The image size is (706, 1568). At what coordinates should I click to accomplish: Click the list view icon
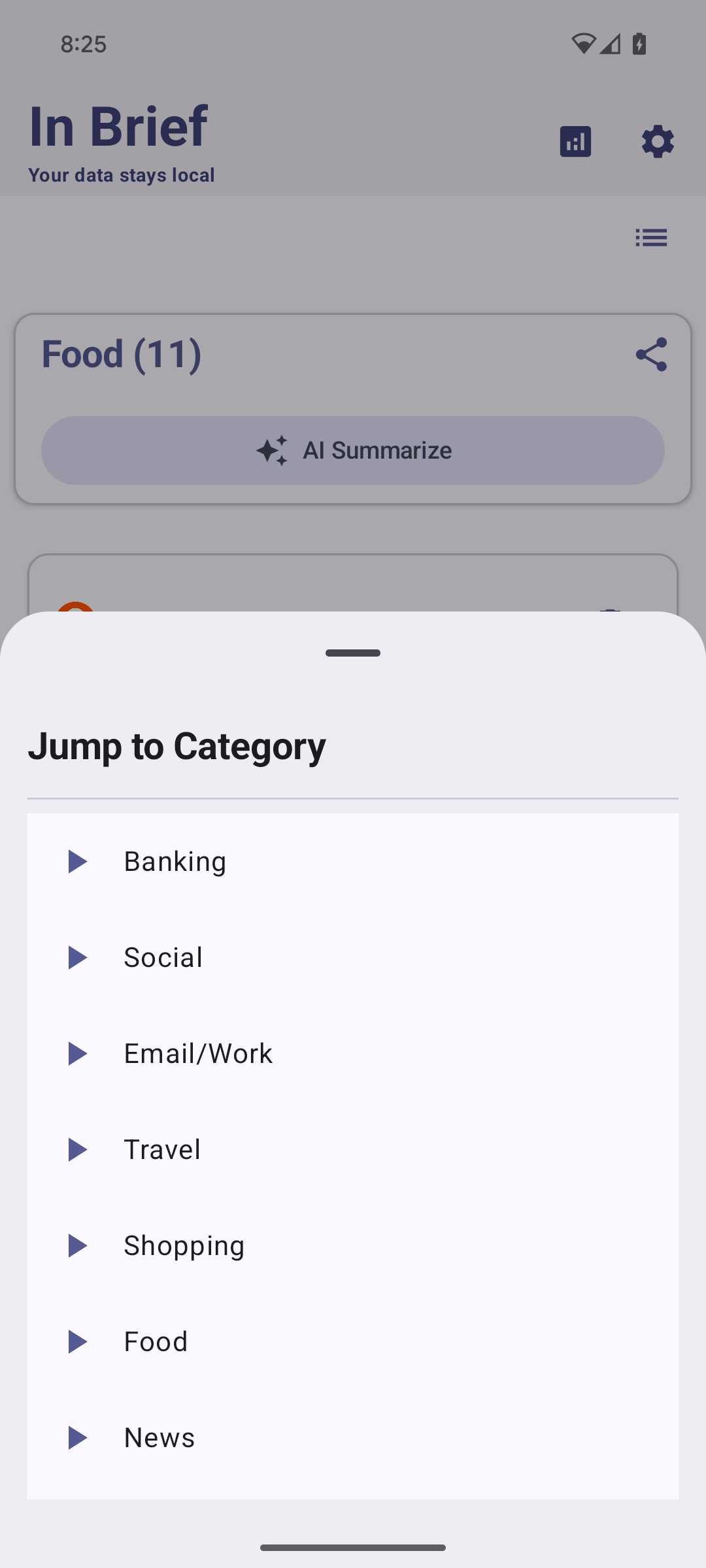point(651,238)
